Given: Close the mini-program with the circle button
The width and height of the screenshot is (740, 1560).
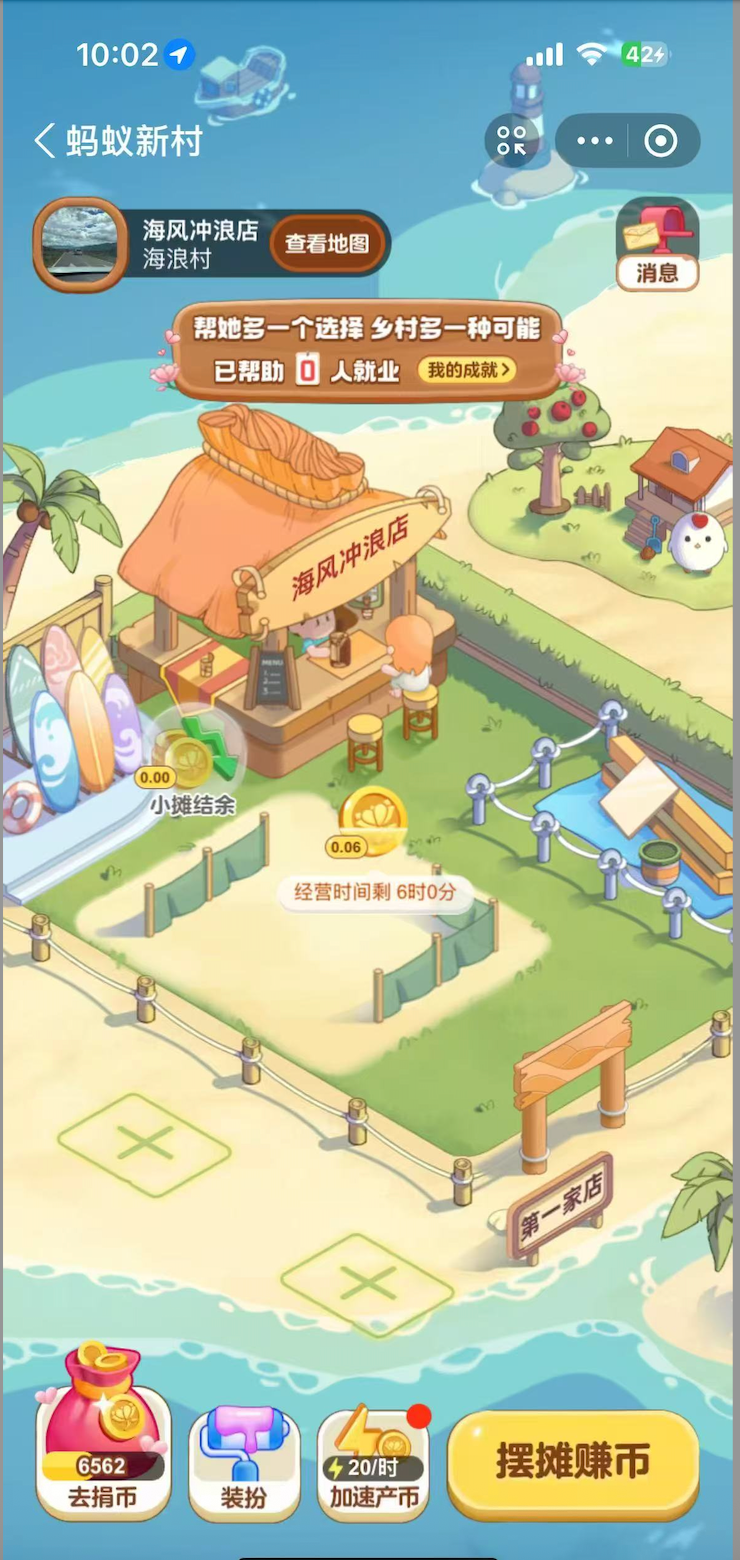Looking at the screenshot, I should click(661, 141).
